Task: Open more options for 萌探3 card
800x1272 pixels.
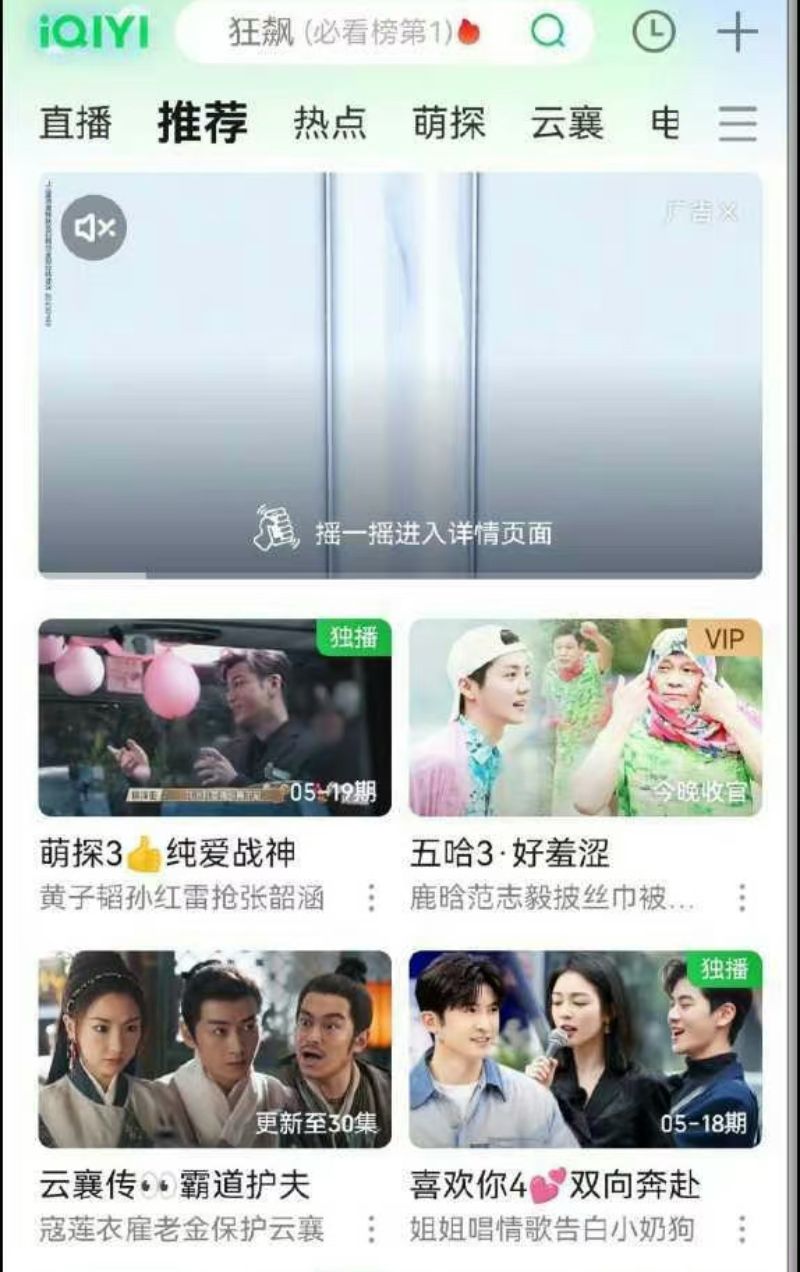Action: (x=371, y=898)
